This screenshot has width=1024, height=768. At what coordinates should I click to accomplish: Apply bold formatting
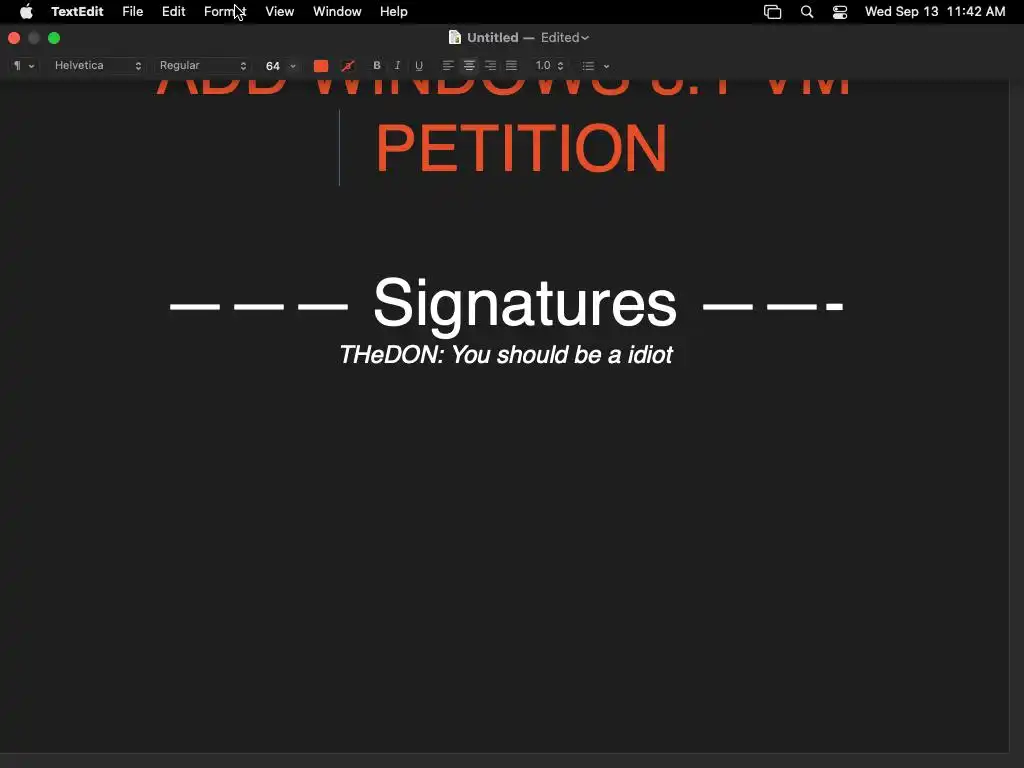pos(377,66)
